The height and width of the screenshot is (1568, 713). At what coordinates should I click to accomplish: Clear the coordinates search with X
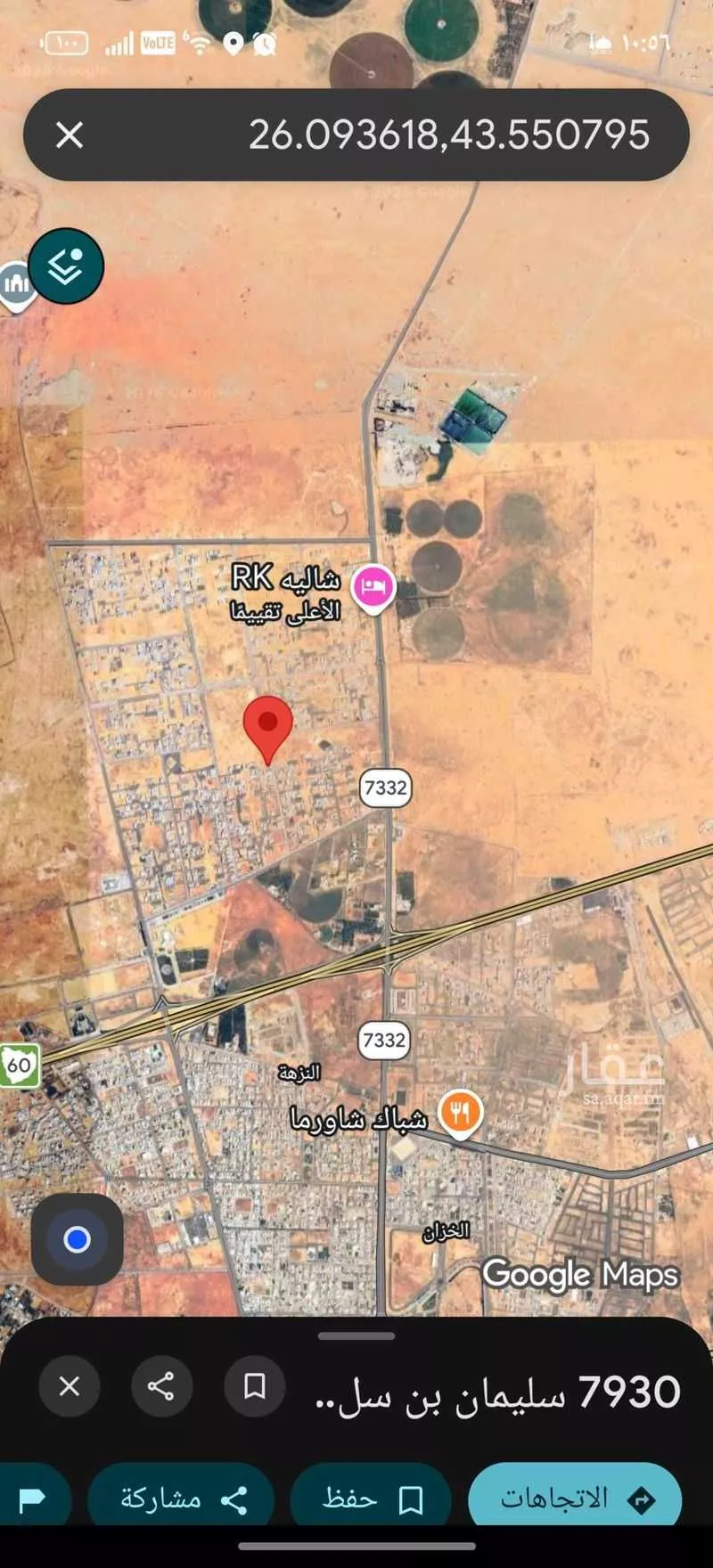click(70, 135)
